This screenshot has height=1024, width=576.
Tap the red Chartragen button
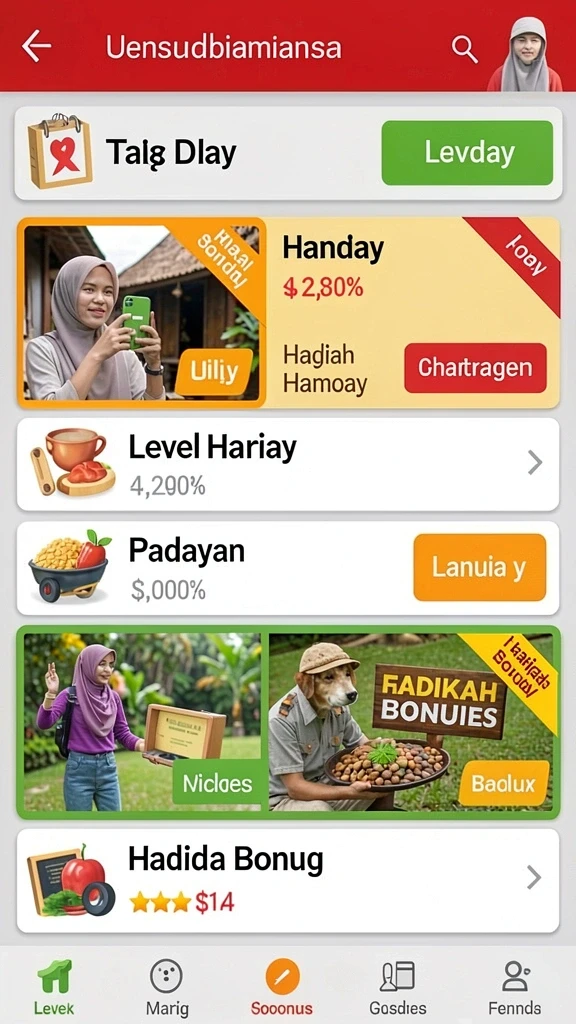coord(475,368)
